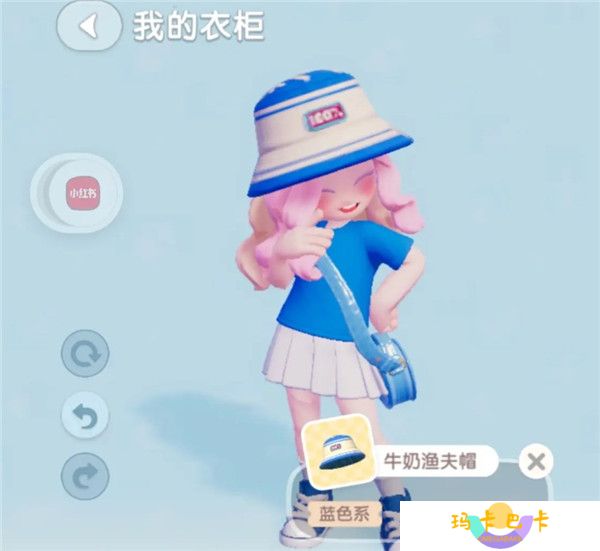
Task: Reset the avatar rotation view
Action: click(85, 355)
